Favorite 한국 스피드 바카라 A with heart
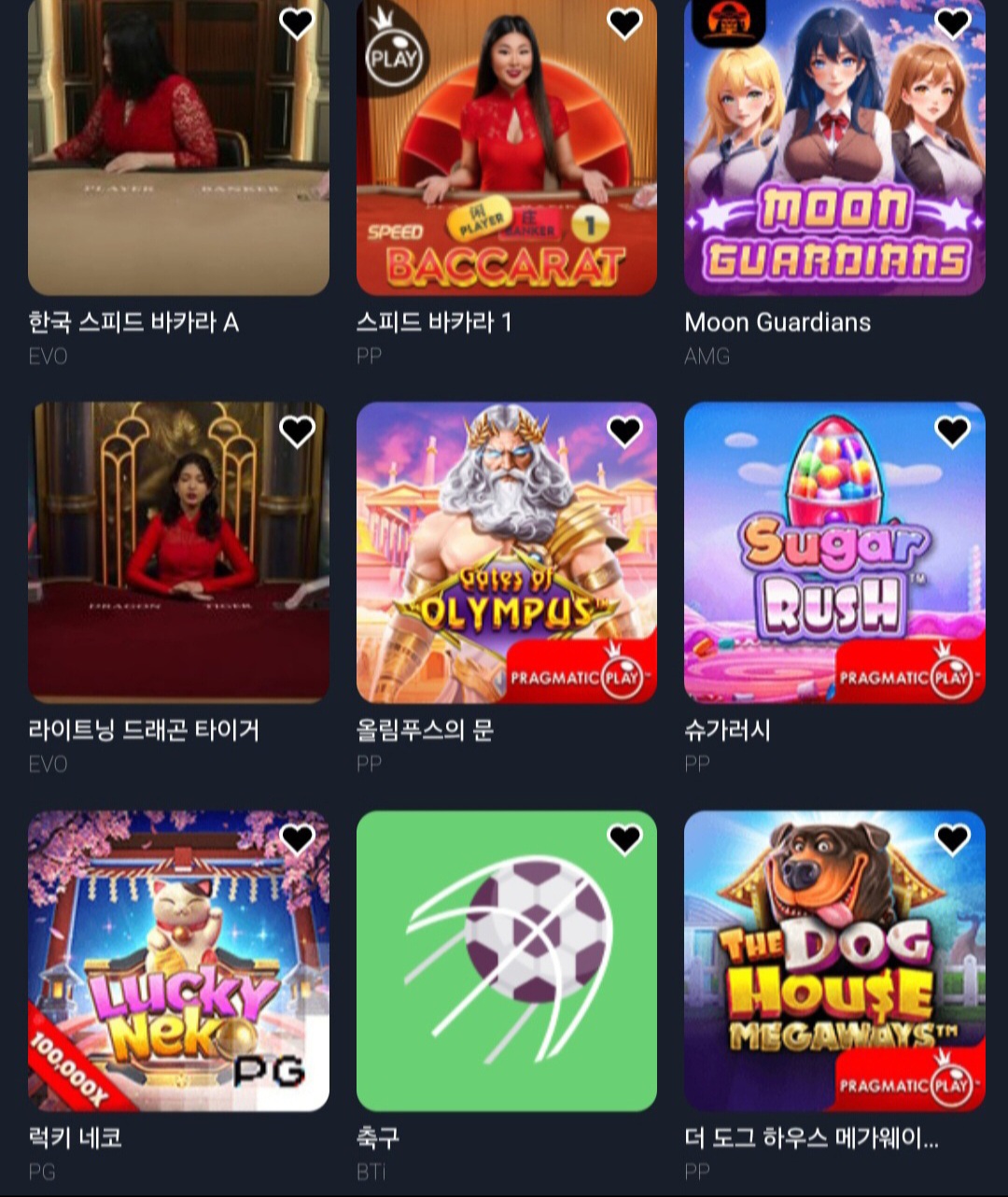1008x1197 pixels. 297,23
